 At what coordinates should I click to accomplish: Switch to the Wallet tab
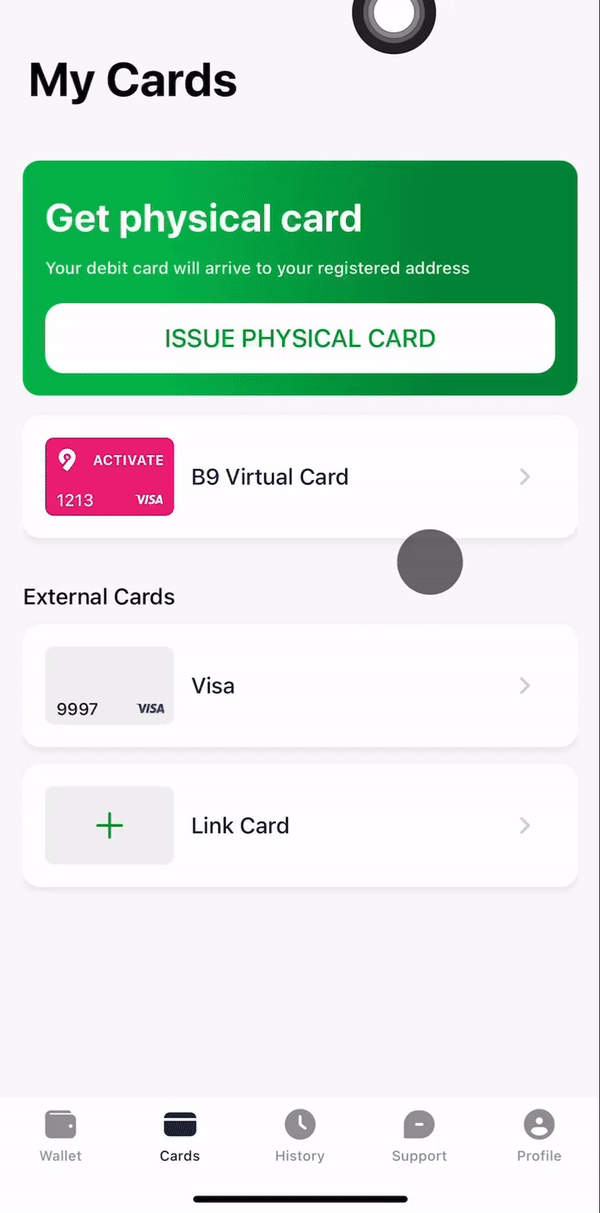click(60, 1136)
